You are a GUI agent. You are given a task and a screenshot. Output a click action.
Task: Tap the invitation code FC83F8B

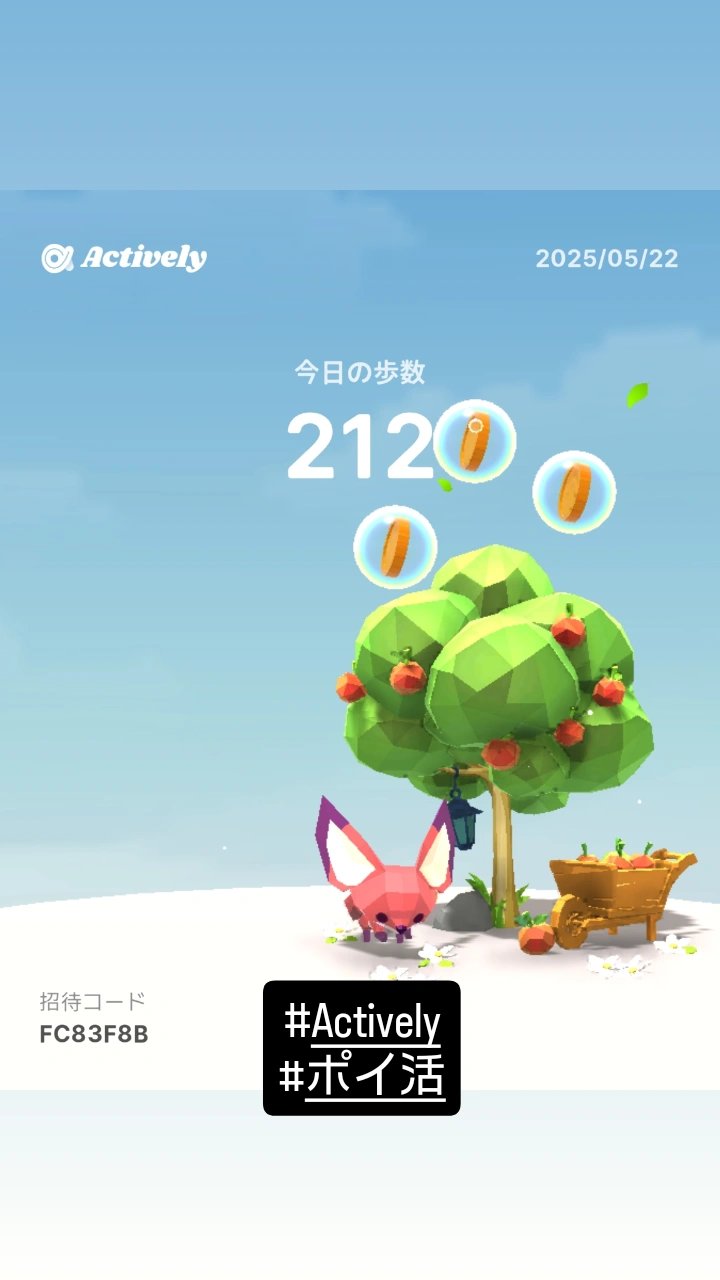click(x=91, y=1035)
